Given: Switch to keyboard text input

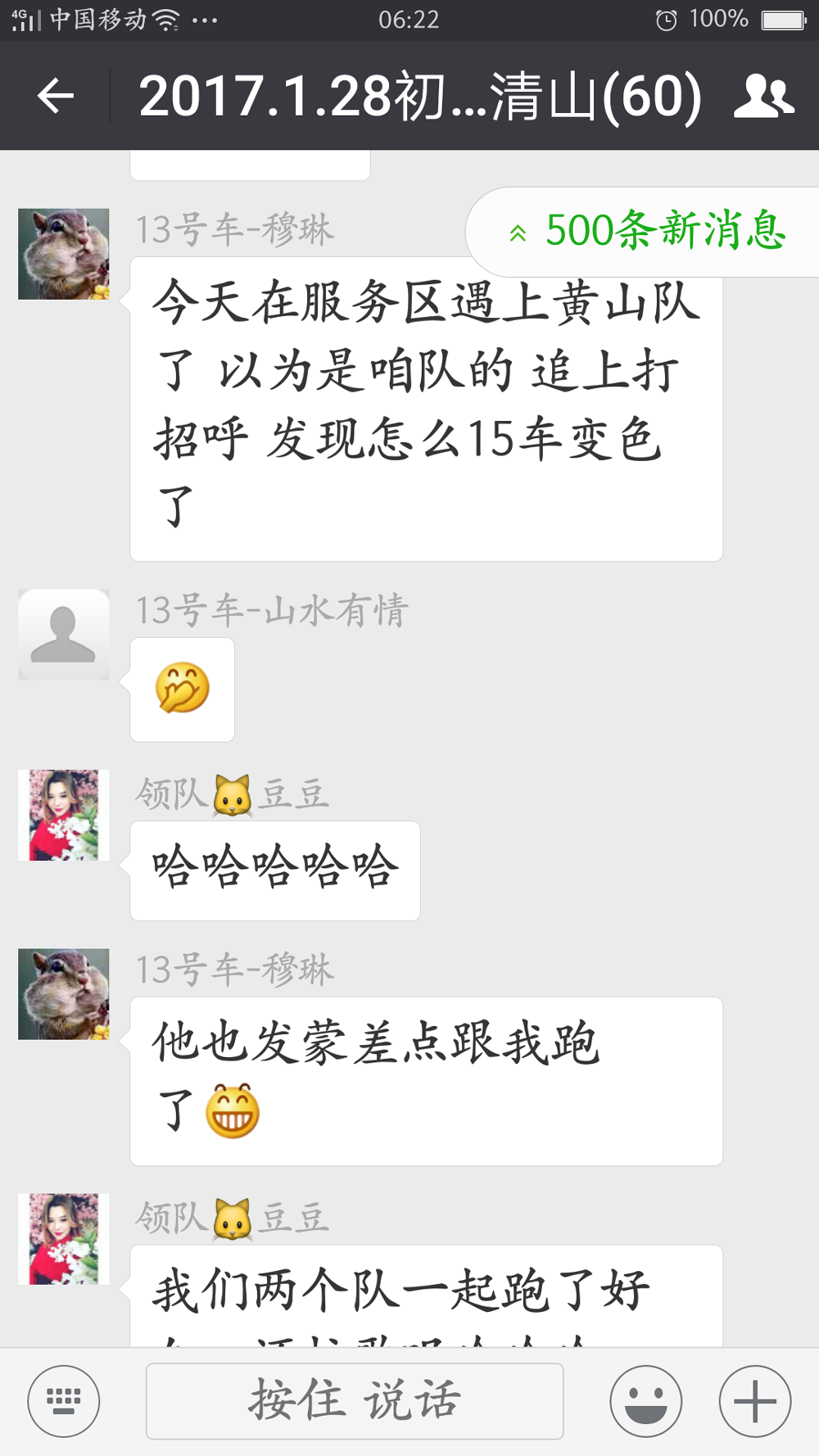Looking at the screenshot, I should [x=64, y=1401].
